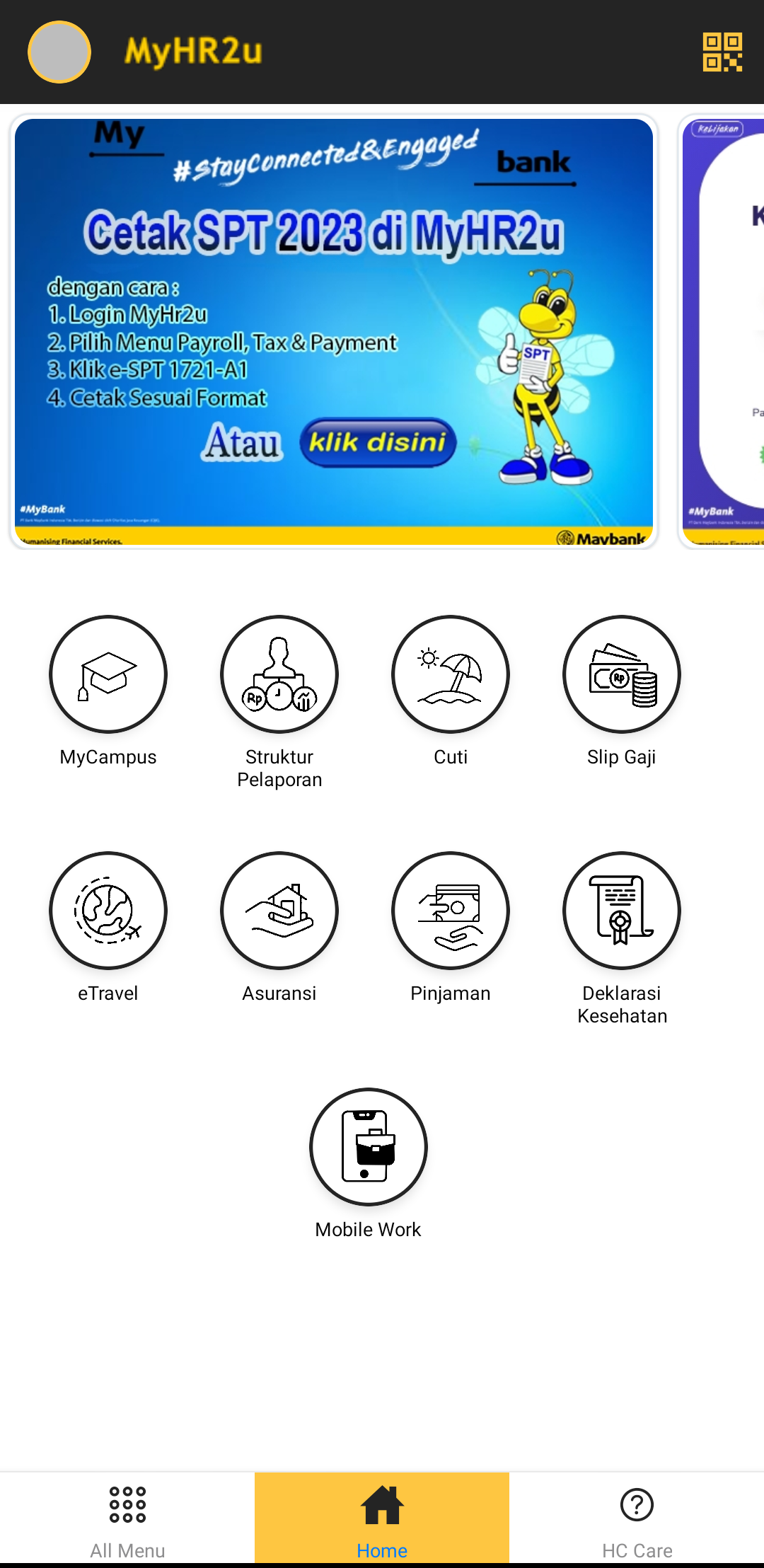Open Asuransi
The image size is (764, 1568).
pos(279,911)
